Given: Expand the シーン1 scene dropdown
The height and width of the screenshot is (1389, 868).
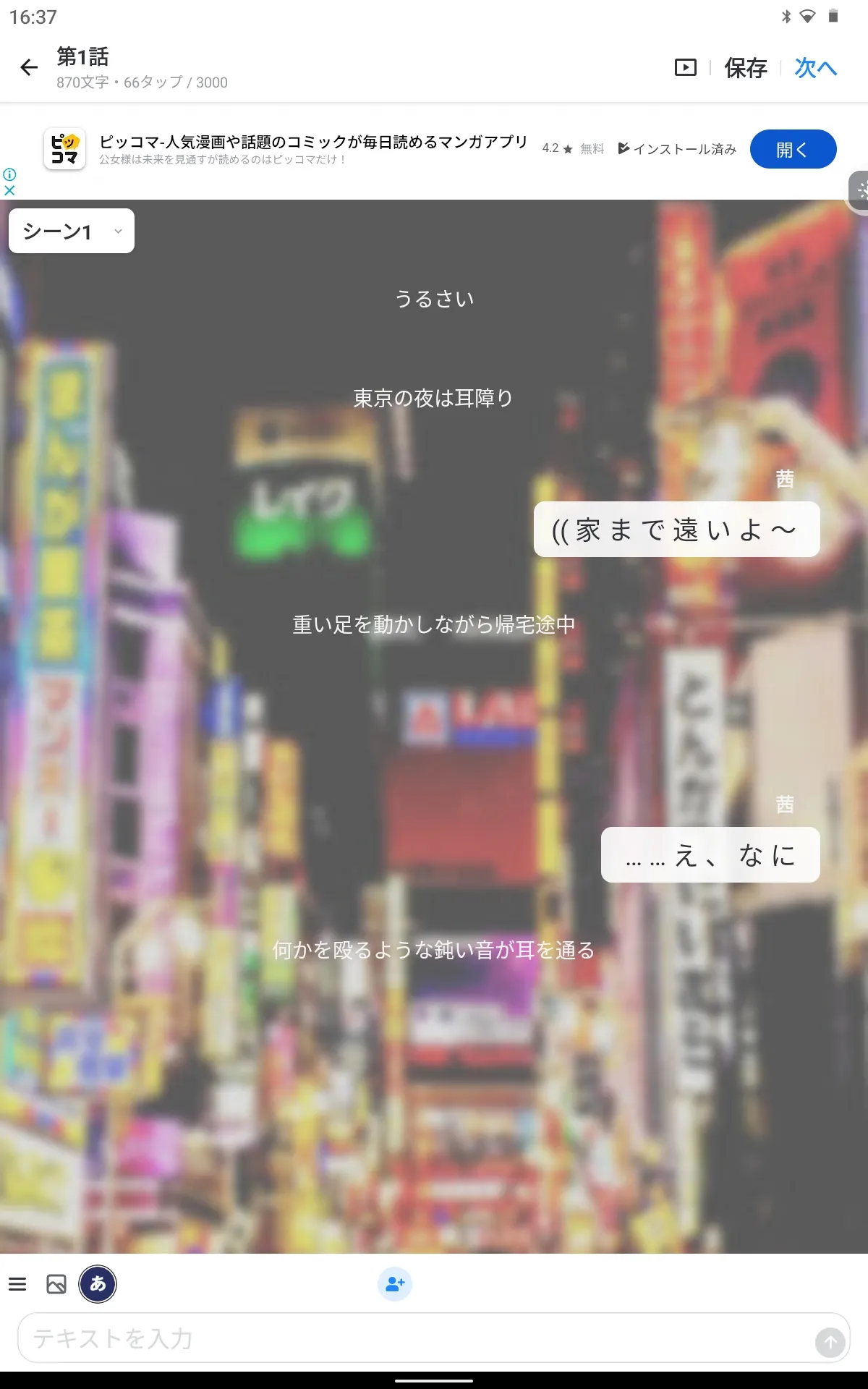Looking at the screenshot, I should [x=72, y=231].
